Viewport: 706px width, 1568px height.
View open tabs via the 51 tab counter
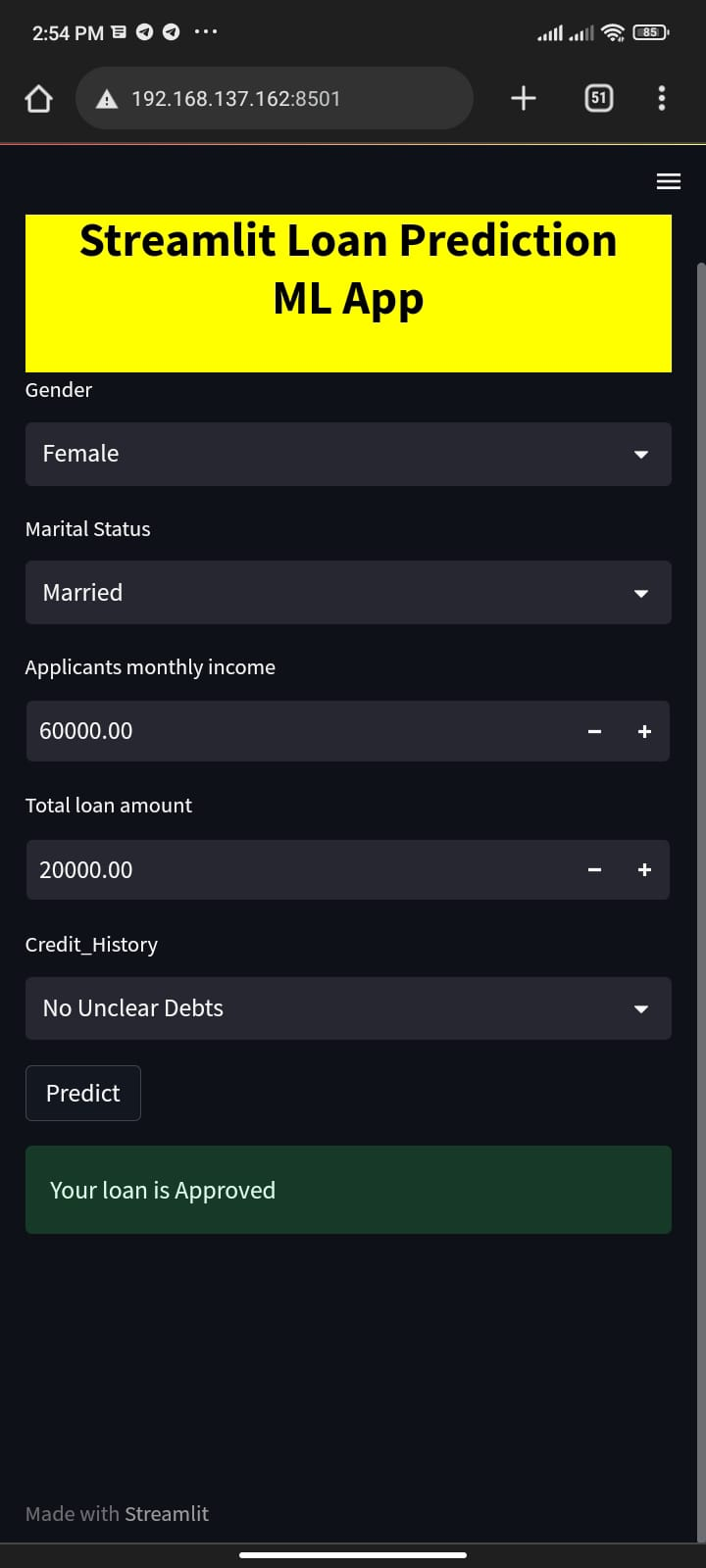tap(598, 98)
